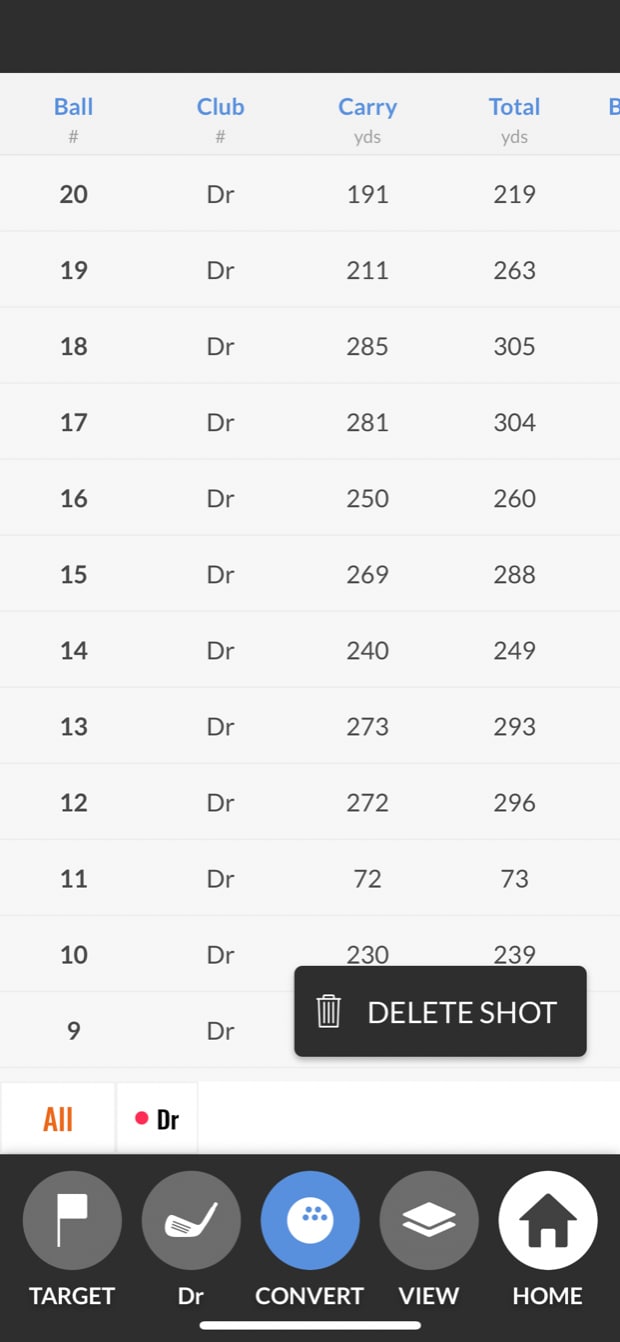Tap the DELETE SHOT button
The image size is (620, 1342).
click(x=440, y=1012)
